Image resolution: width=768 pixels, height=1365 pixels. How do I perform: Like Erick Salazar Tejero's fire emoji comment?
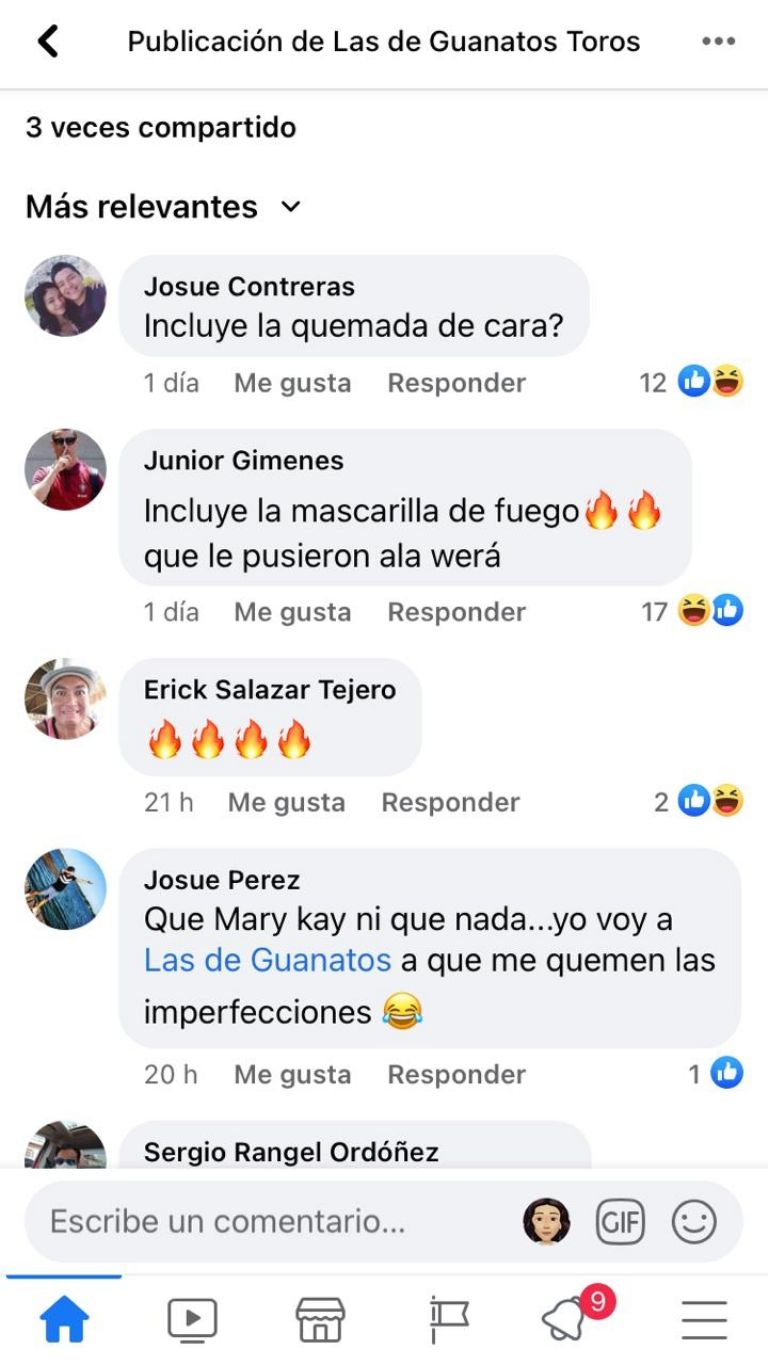click(x=286, y=802)
